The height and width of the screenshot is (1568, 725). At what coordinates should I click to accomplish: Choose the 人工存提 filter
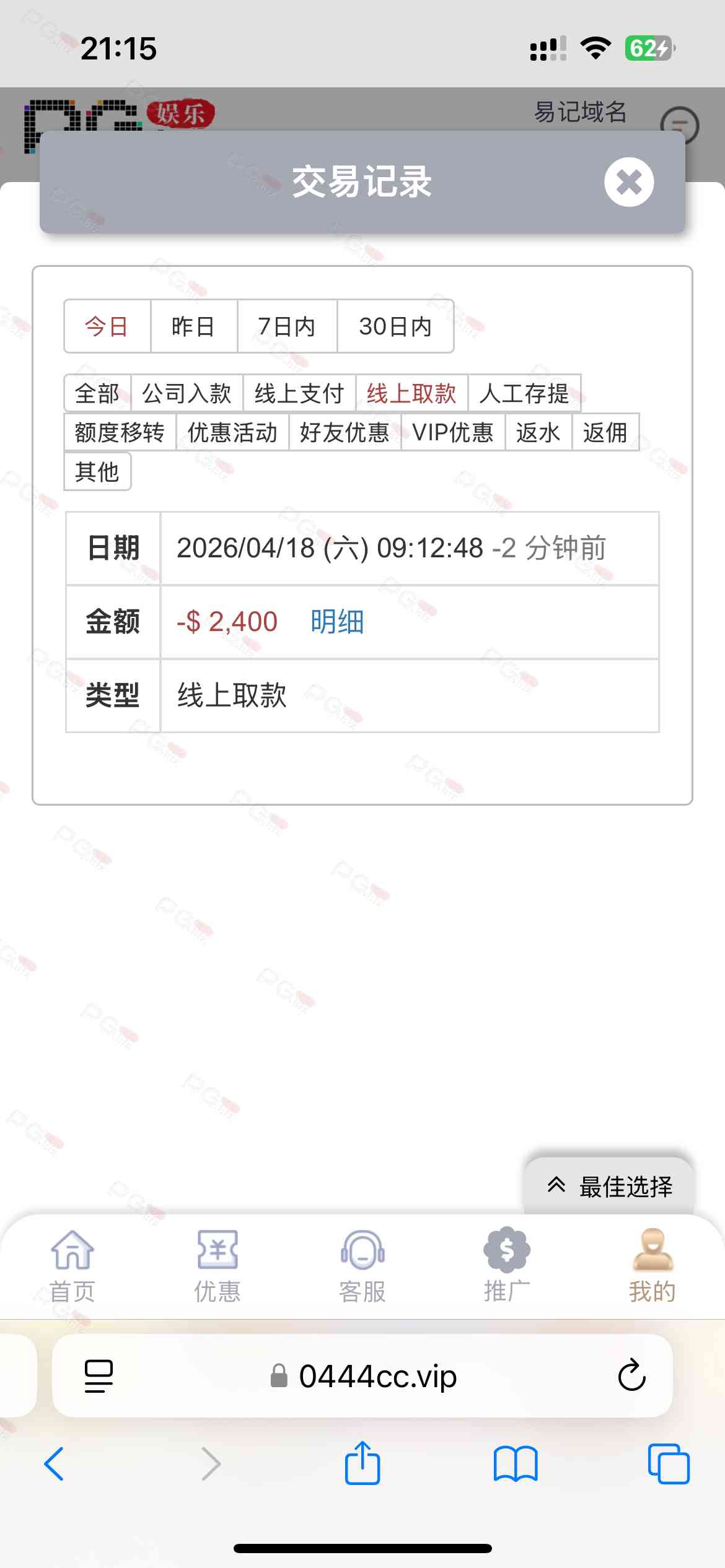tap(524, 393)
